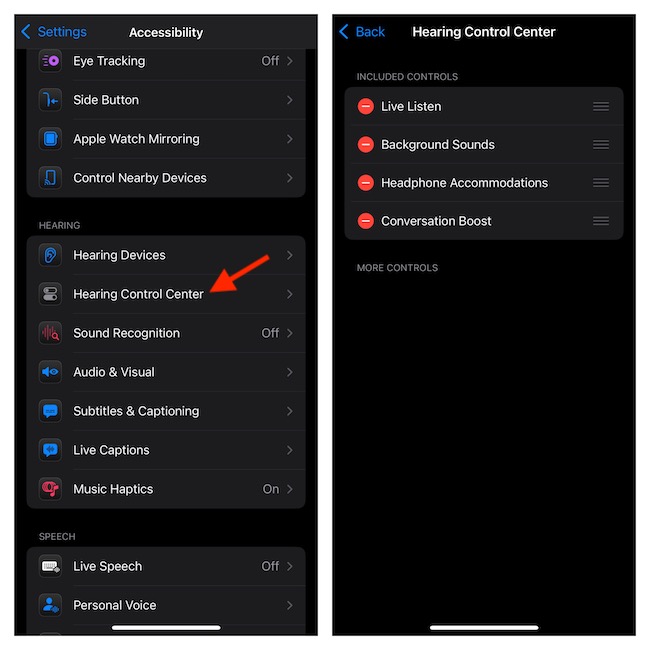
Task: Open Control Nearby Devices
Action: (166, 178)
